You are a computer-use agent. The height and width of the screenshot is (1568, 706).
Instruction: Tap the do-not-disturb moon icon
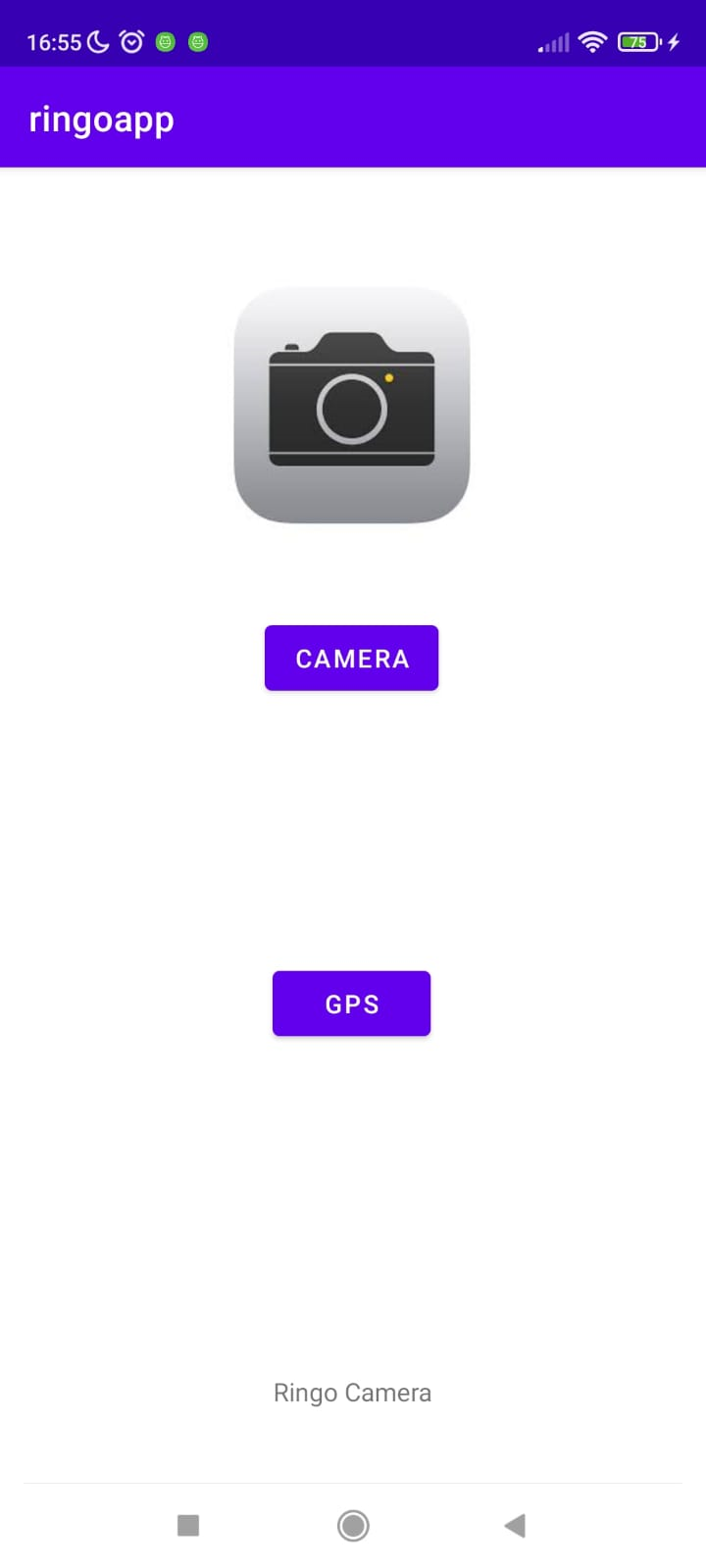(x=95, y=41)
